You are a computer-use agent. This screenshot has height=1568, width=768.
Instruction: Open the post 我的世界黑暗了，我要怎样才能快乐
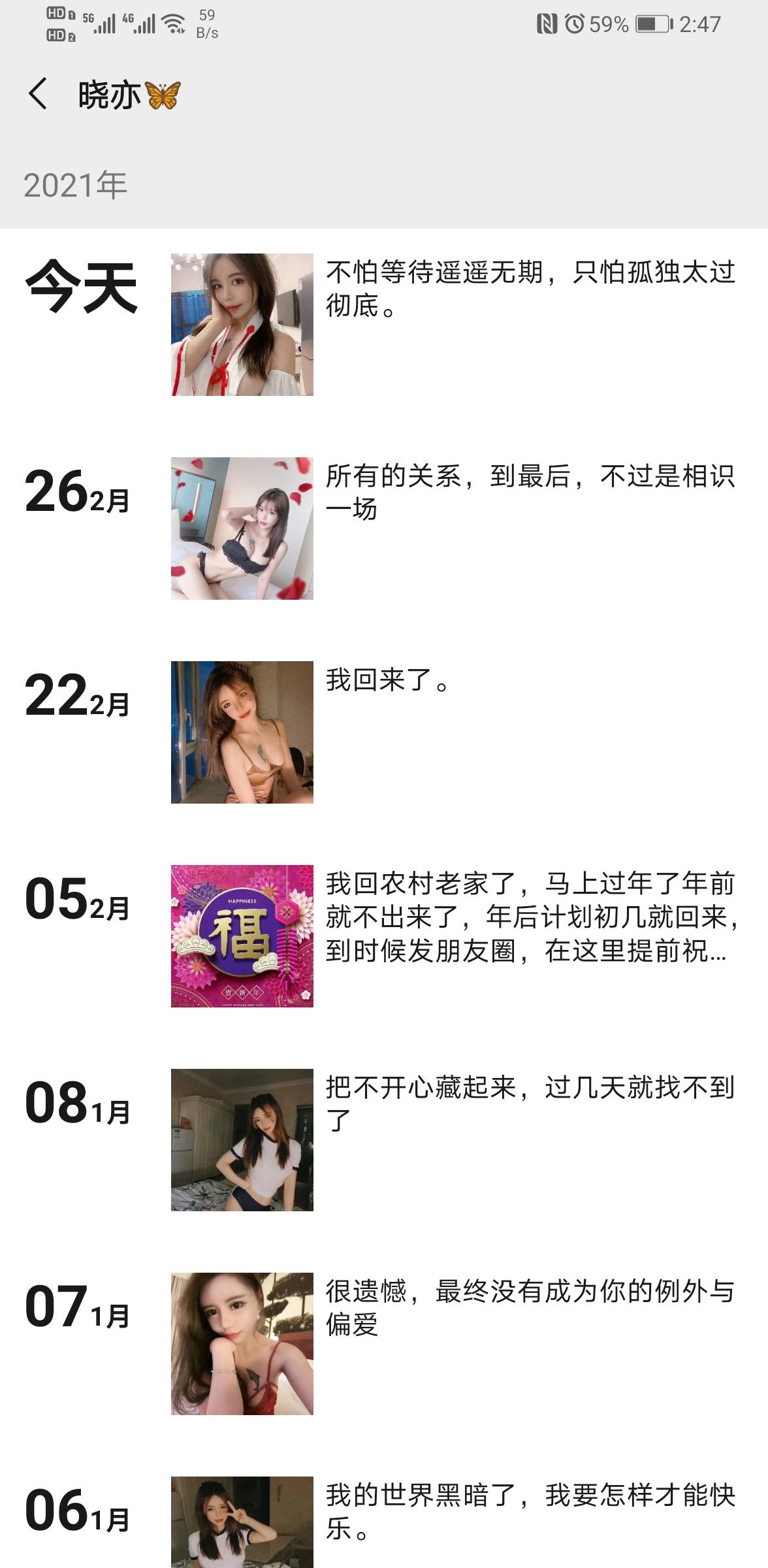pyautogui.click(x=530, y=1512)
